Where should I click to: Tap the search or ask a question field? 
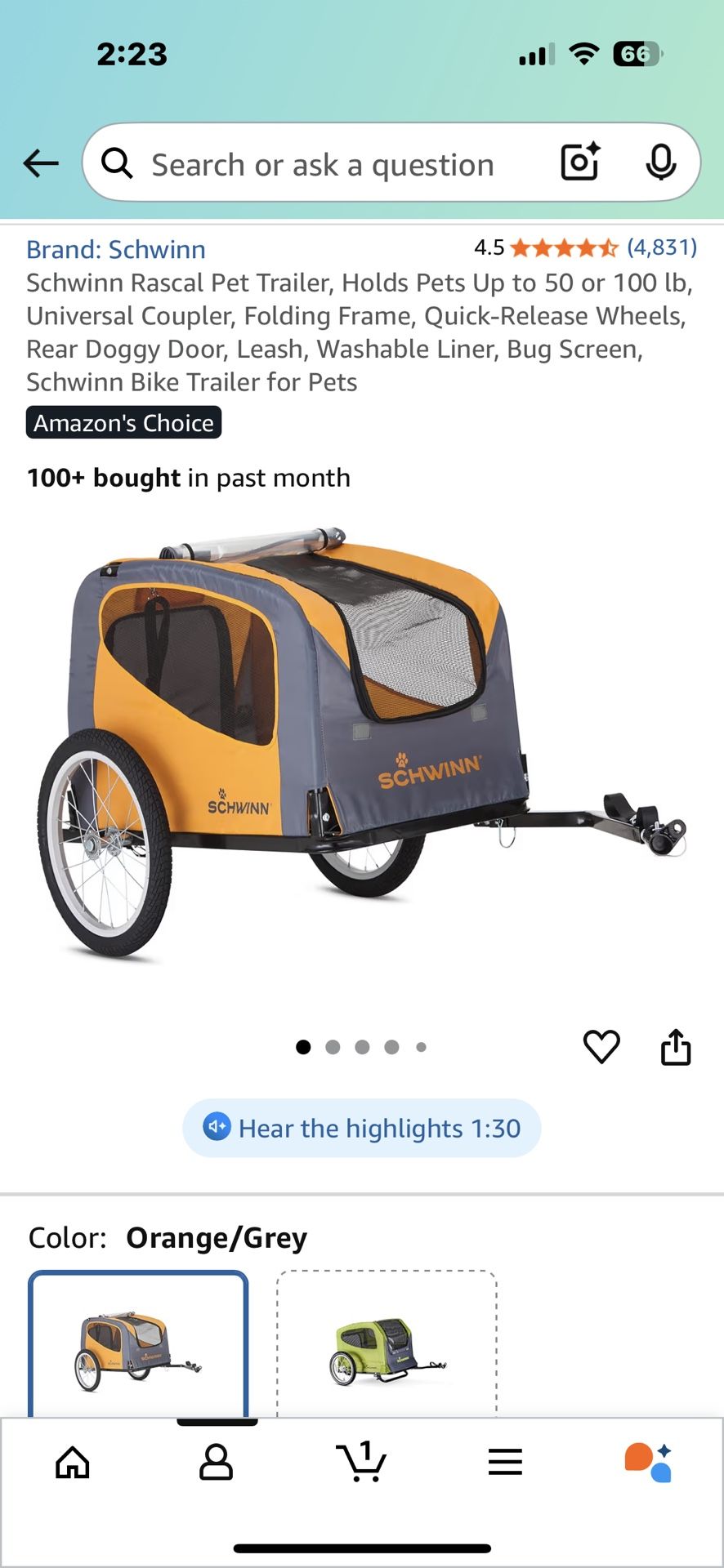tap(323, 164)
